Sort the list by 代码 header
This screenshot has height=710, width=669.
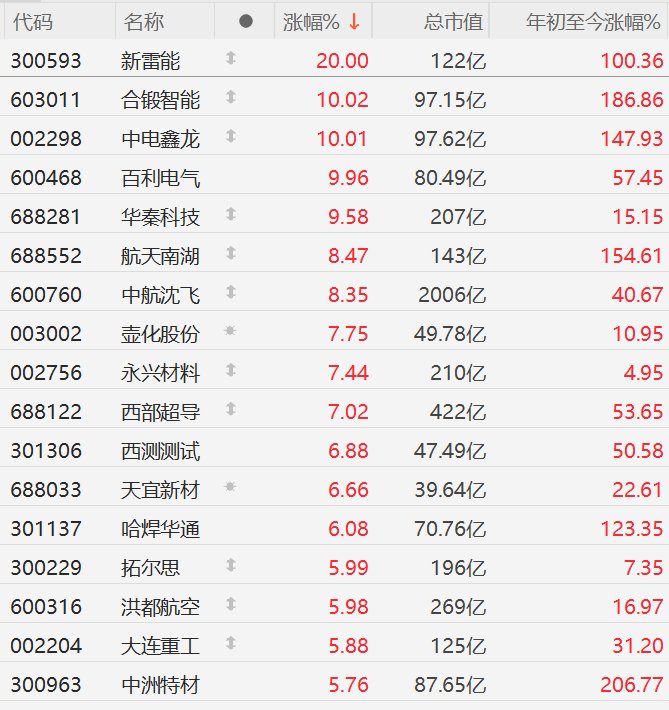(33, 21)
